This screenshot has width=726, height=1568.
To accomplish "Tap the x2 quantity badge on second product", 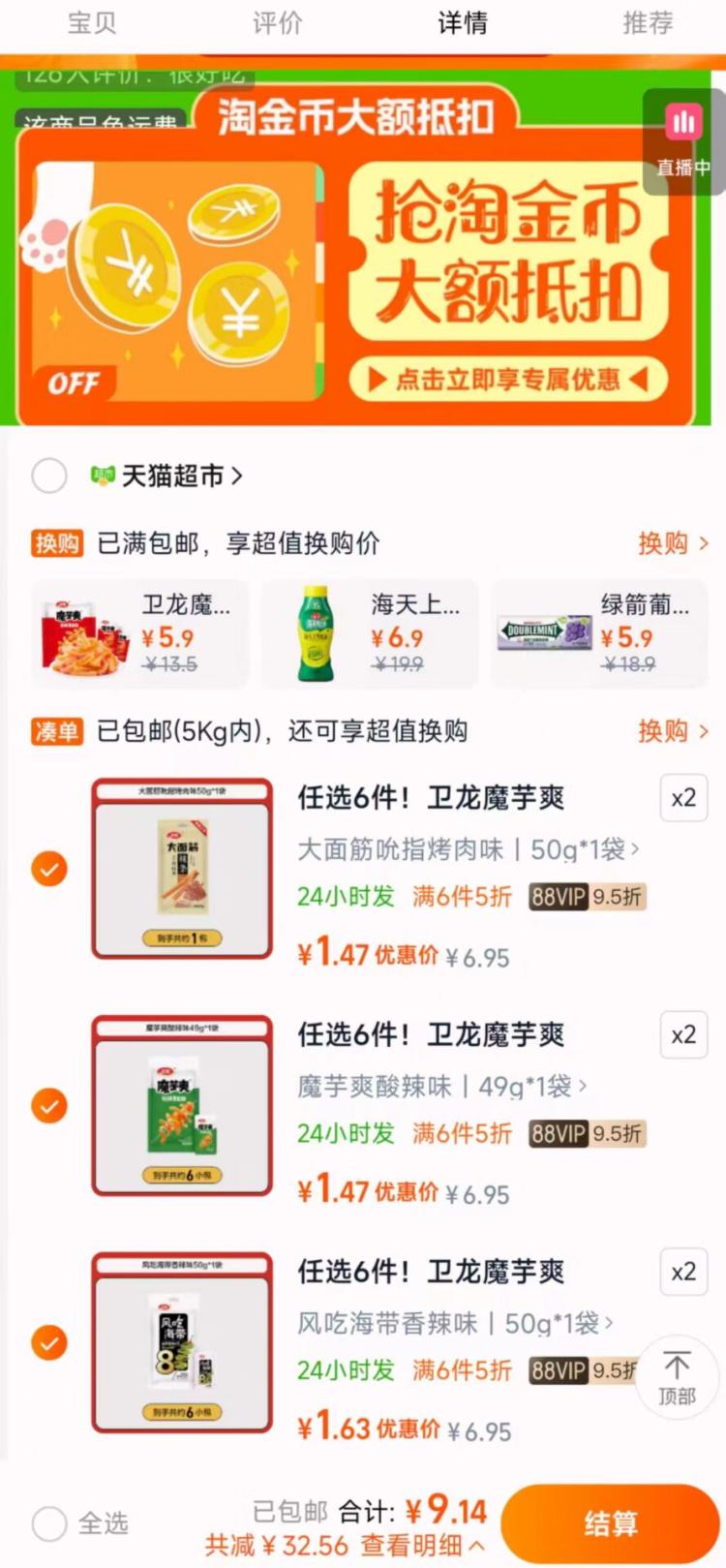I will (x=683, y=1034).
